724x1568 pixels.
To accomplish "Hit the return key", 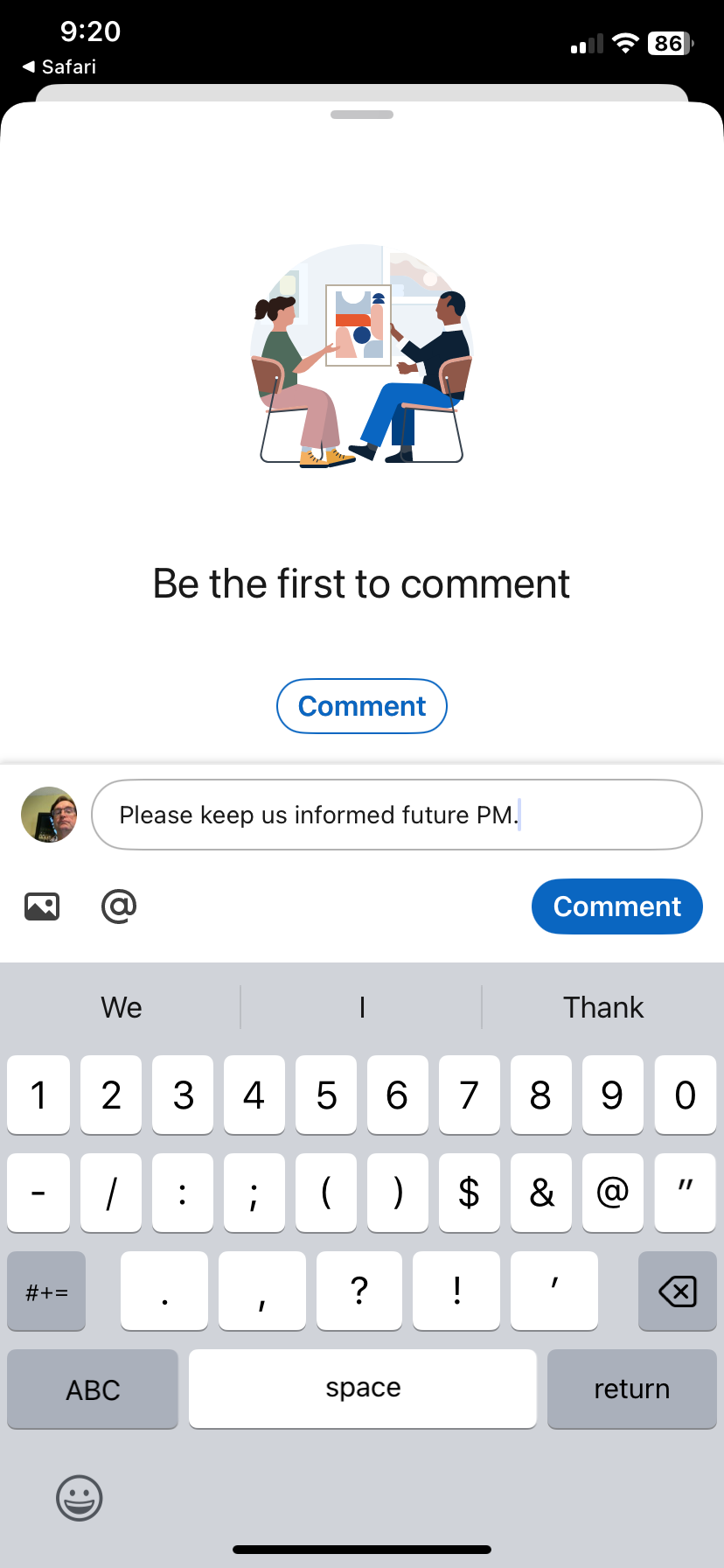I will (x=631, y=1389).
